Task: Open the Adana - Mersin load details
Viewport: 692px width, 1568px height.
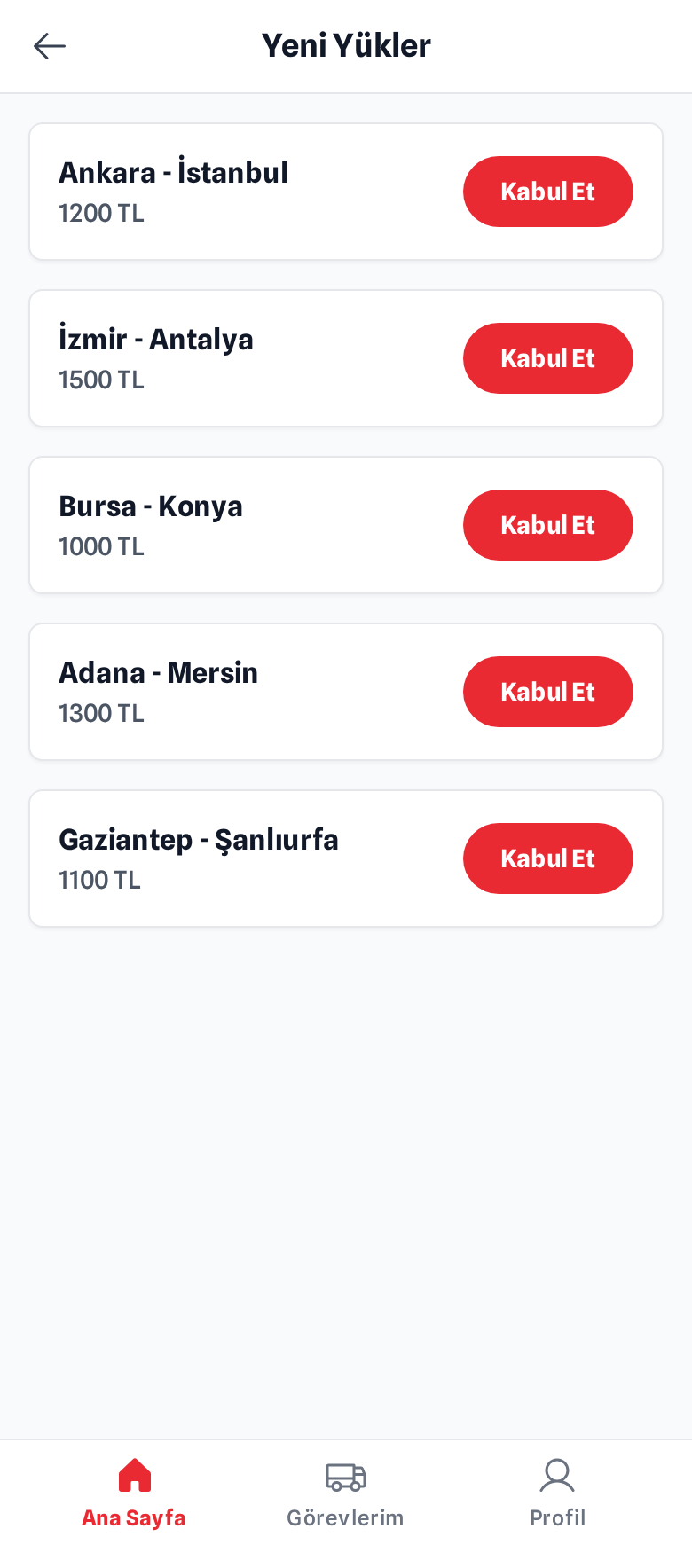Action: point(222,692)
